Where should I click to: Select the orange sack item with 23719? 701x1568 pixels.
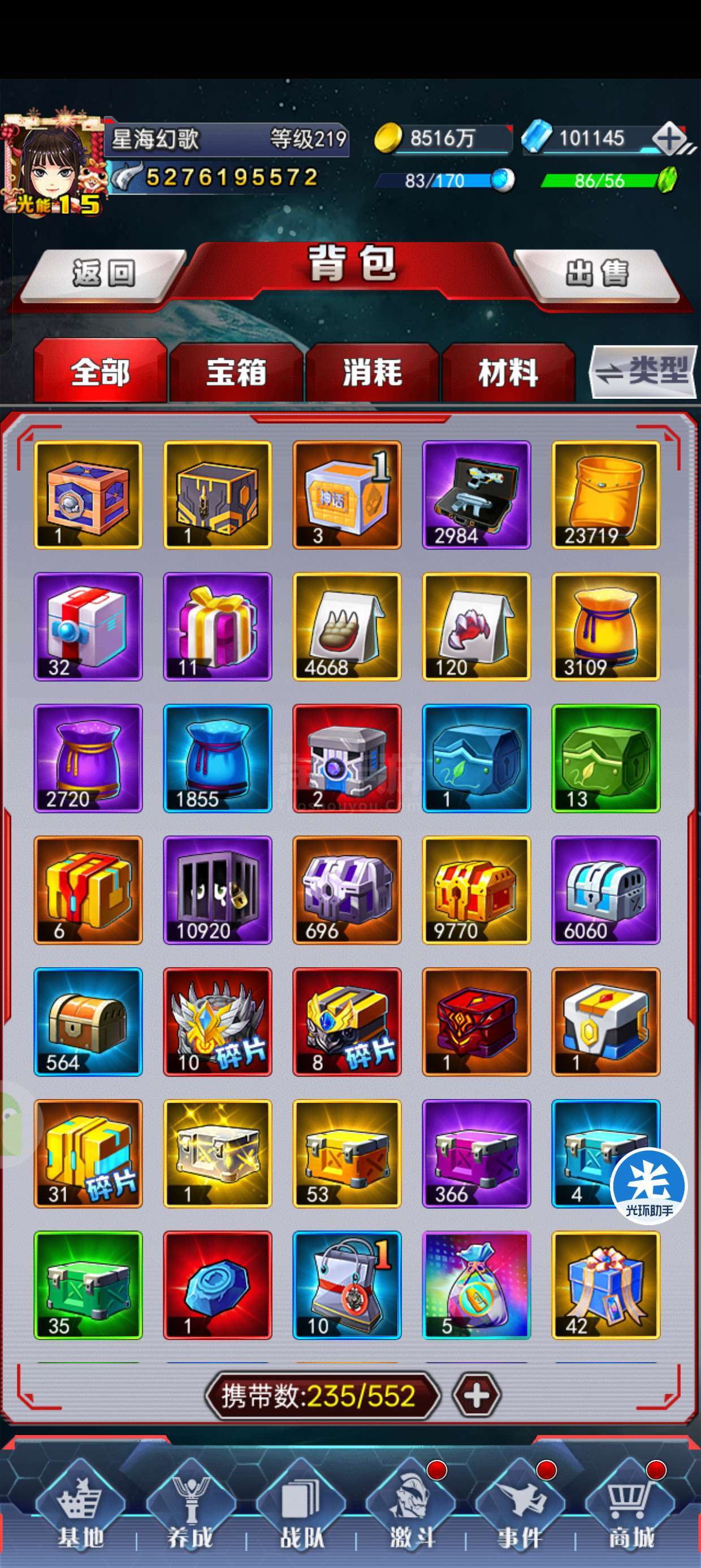pos(606,495)
